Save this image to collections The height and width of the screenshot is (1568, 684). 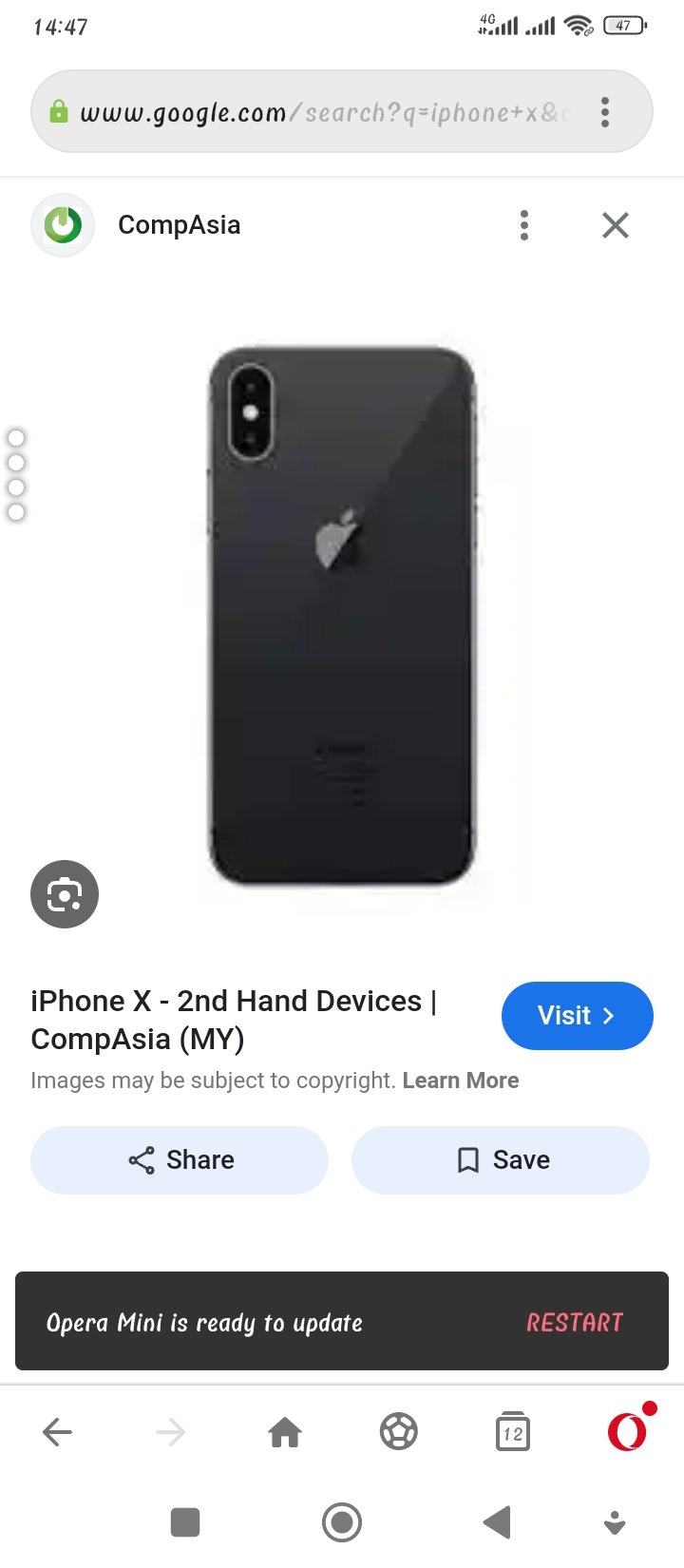tap(501, 1160)
